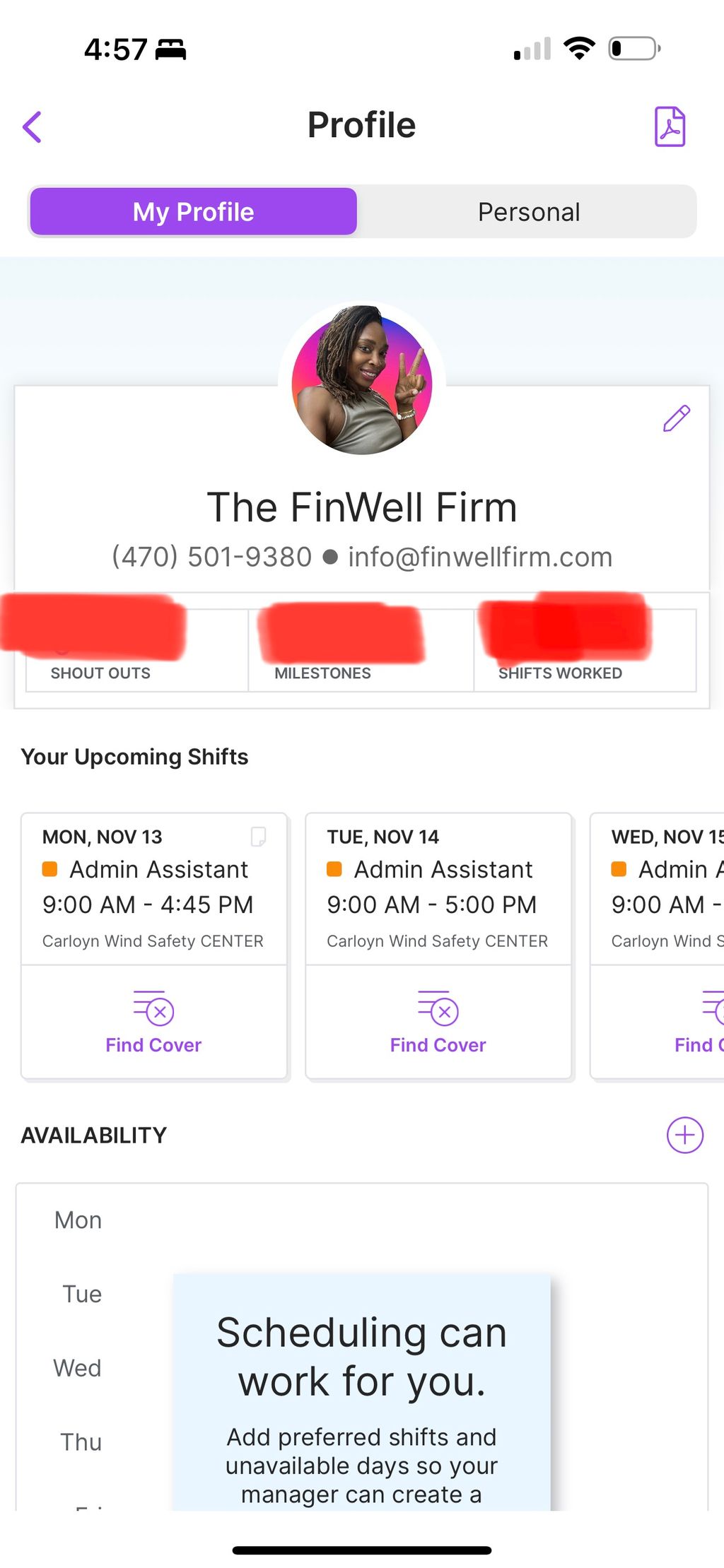Open the Shout Outs tile
The height and width of the screenshot is (1568, 724).
(136, 650)
